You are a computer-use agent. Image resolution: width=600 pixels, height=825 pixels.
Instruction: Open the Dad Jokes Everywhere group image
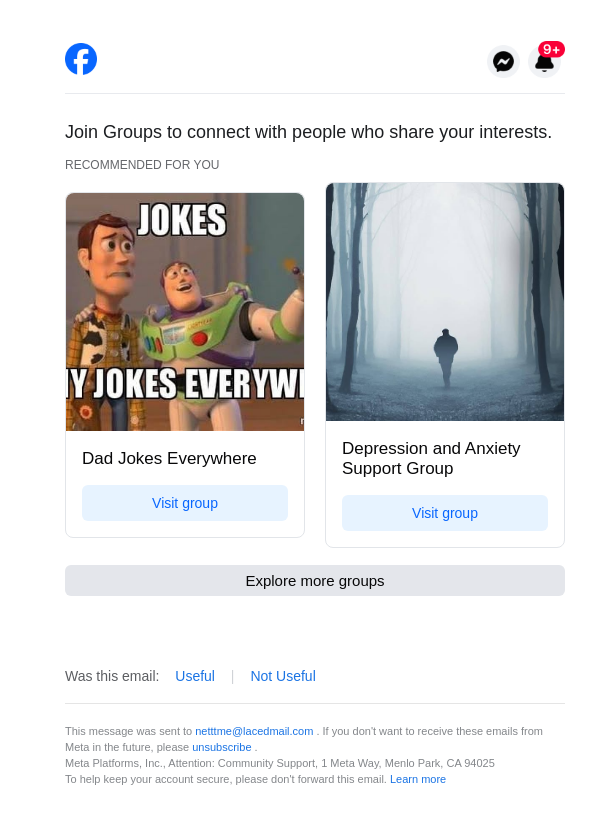click(185, 312)
